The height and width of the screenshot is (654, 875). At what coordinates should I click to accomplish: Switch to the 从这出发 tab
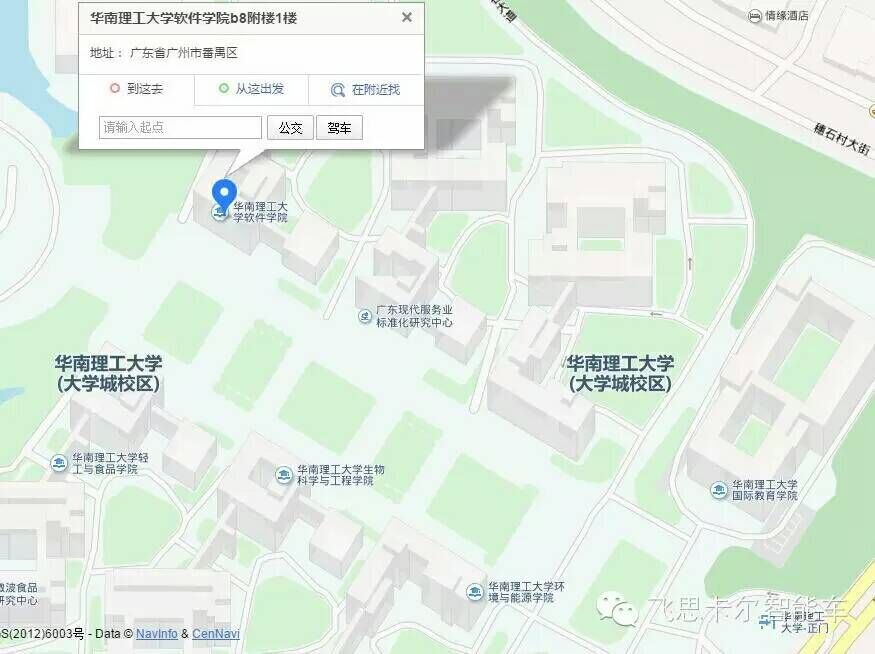(252, 89)
